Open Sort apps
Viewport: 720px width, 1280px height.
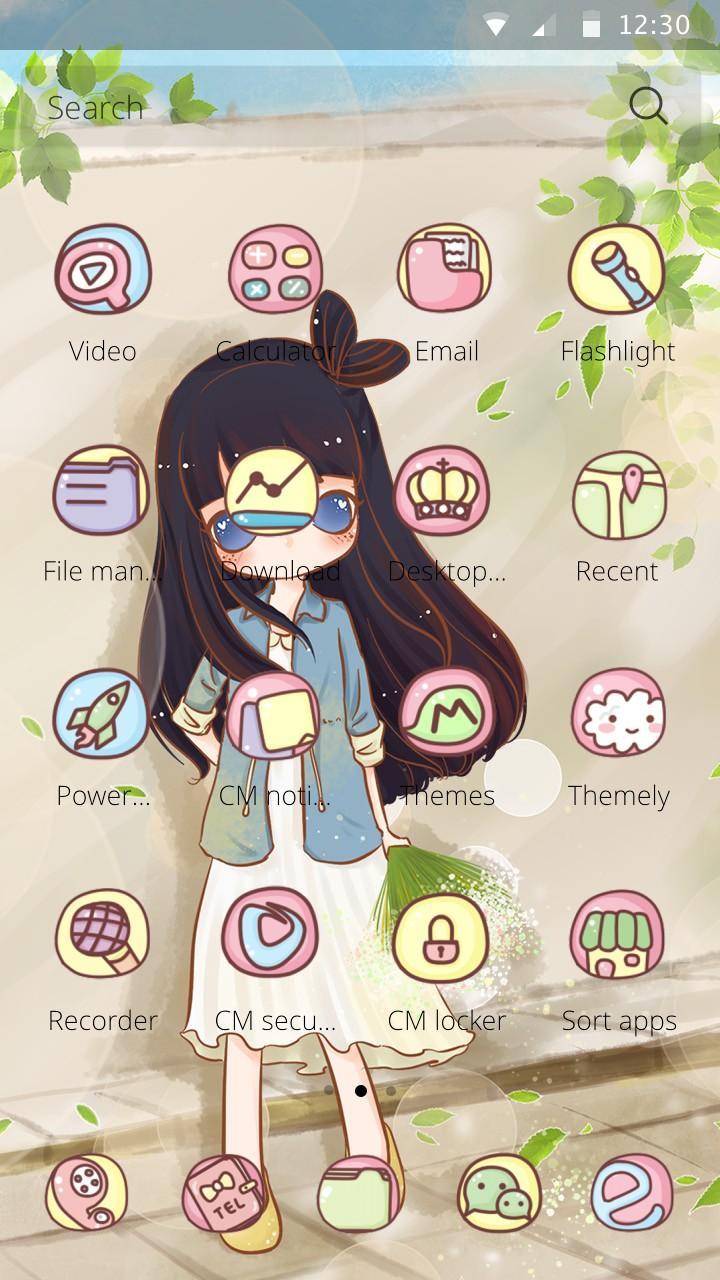617,938
